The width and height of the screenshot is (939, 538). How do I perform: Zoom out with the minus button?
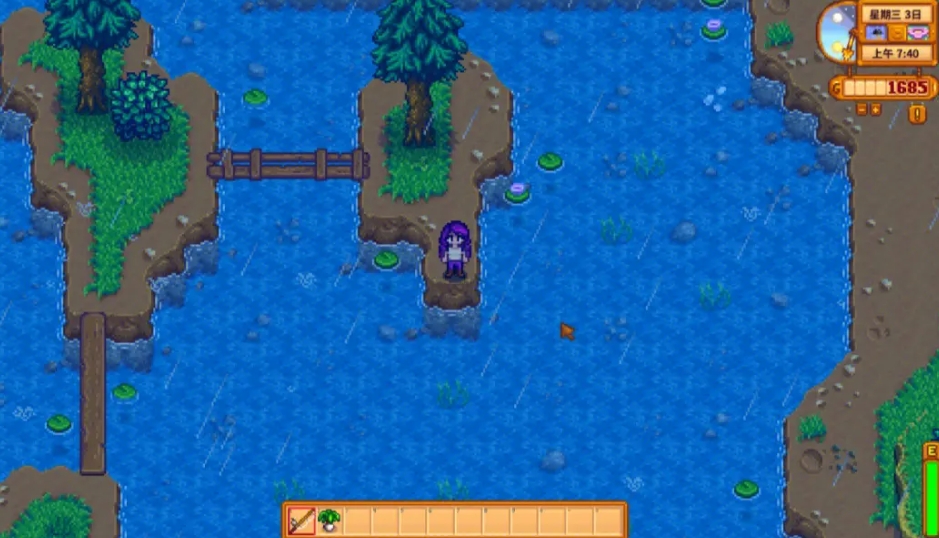click(x=862, y=110)
